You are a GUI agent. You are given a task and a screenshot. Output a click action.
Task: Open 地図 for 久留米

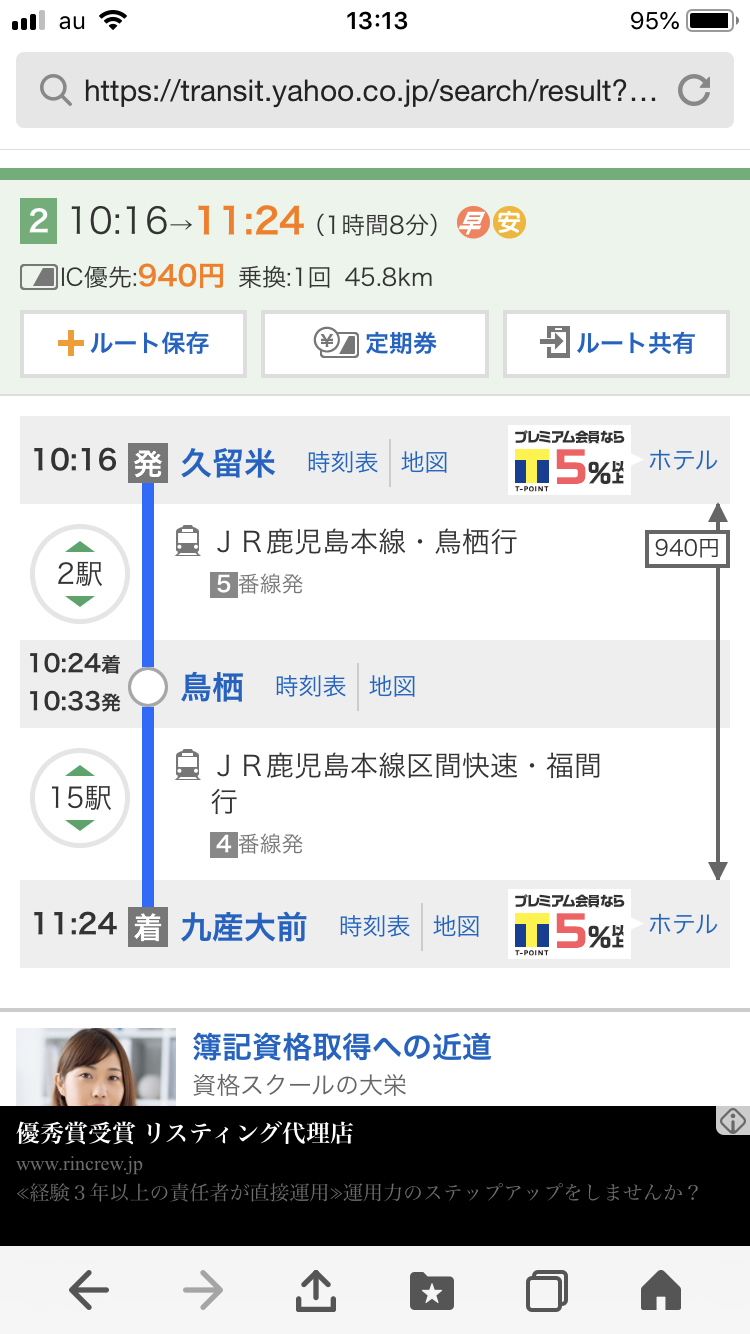(x=424, y=462)
